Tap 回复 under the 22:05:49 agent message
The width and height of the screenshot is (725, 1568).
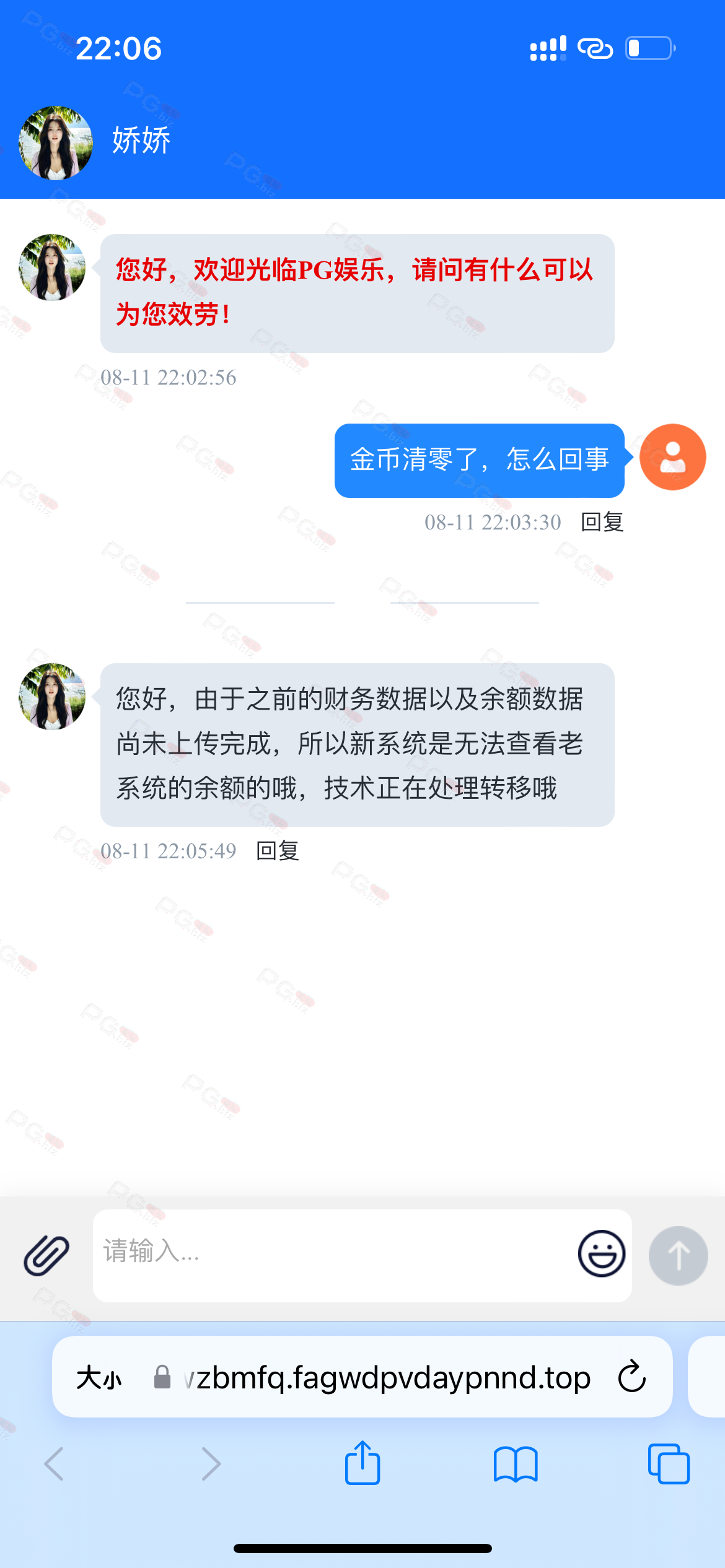277,851
